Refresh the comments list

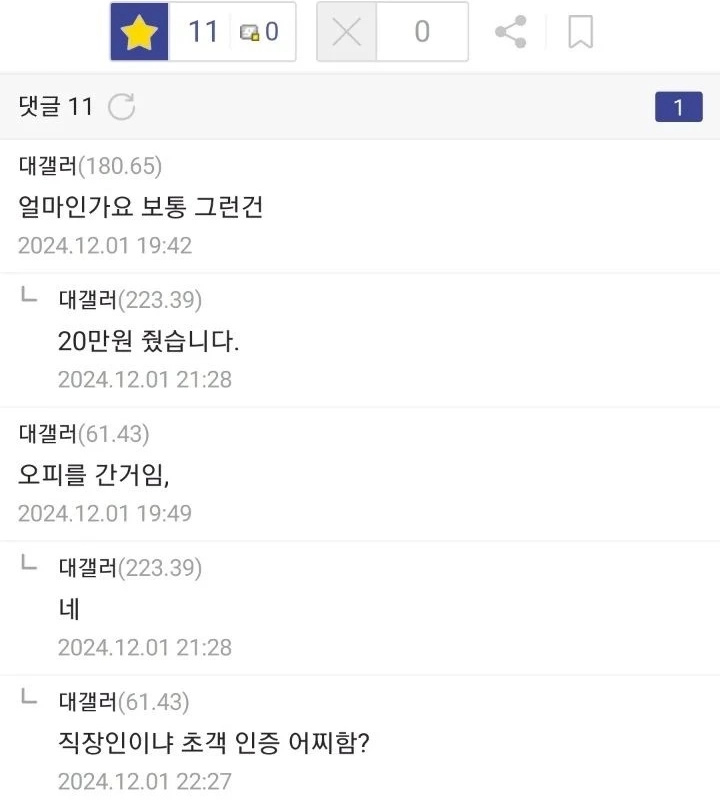[x=121, y=107]
